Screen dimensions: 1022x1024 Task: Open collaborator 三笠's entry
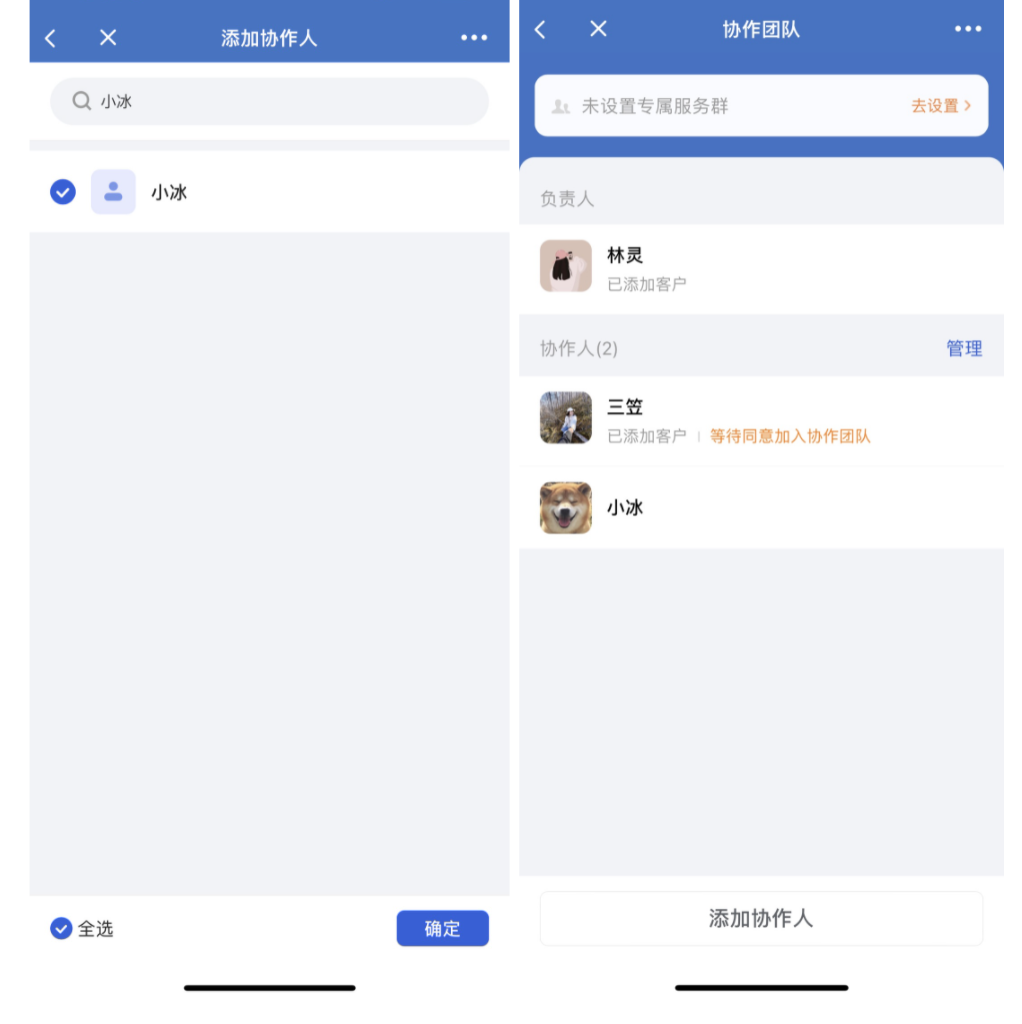pyautogui.click(x=760, y=419)
